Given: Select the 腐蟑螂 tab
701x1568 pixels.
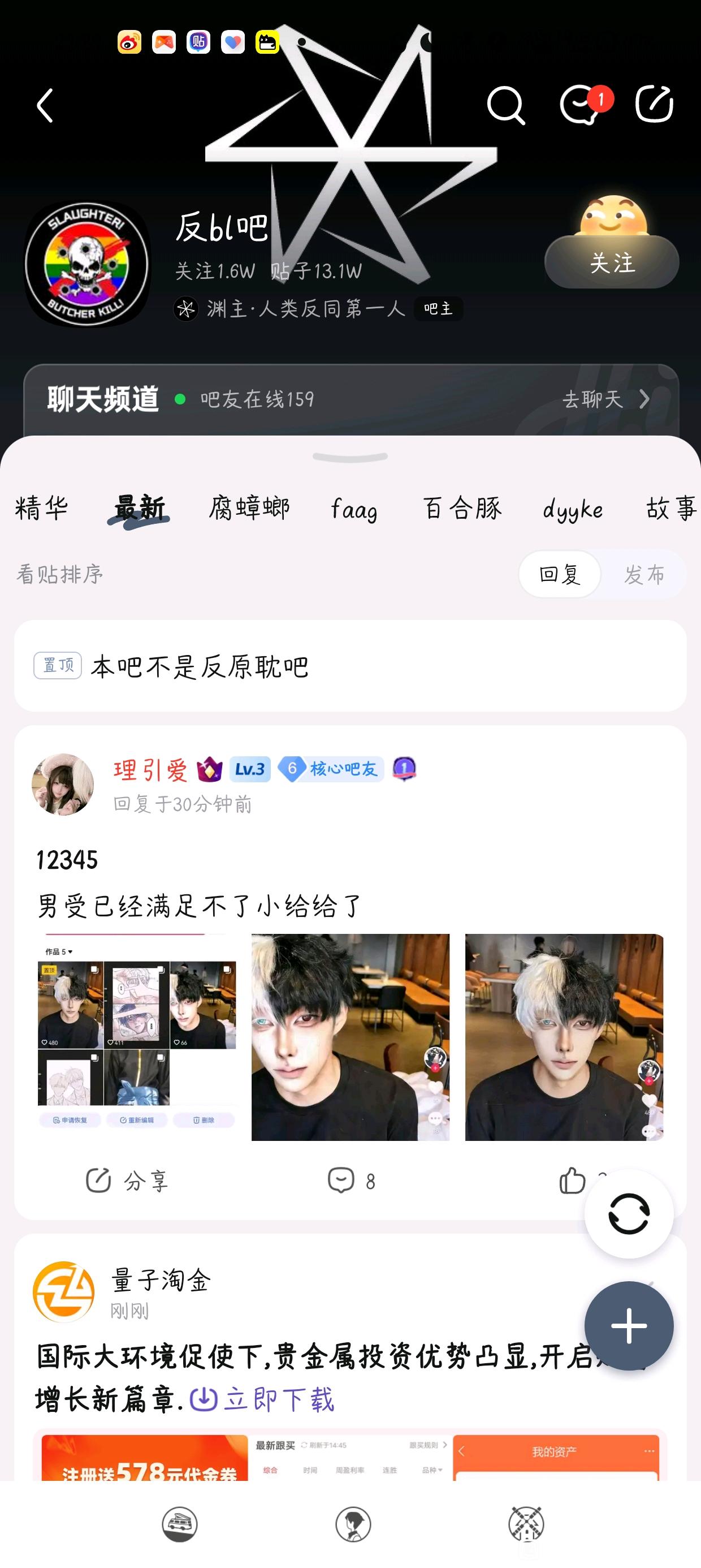Looking at the screenshot, I should [x=249, y=509].
